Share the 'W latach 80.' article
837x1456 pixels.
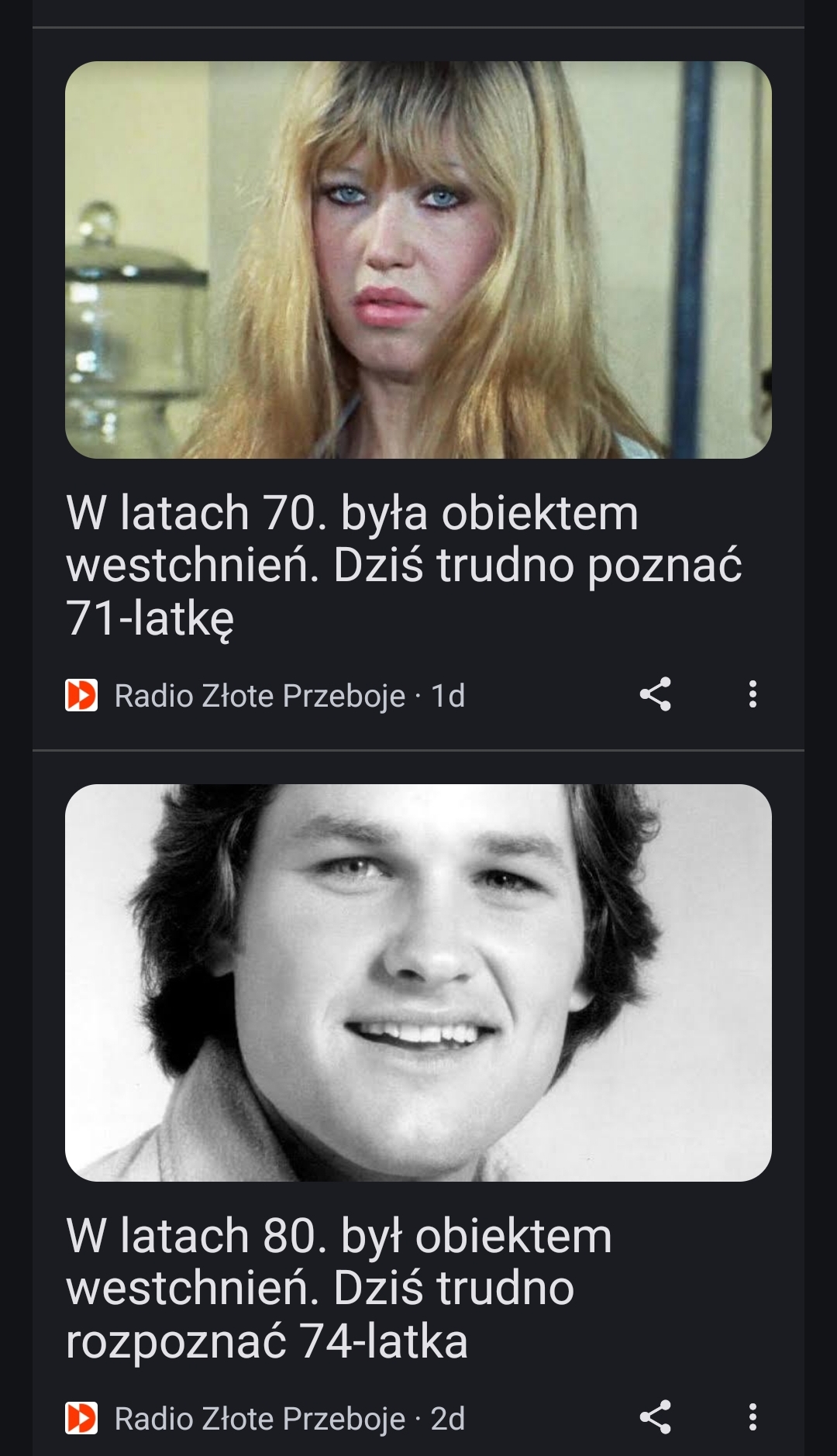(655, 1417)
